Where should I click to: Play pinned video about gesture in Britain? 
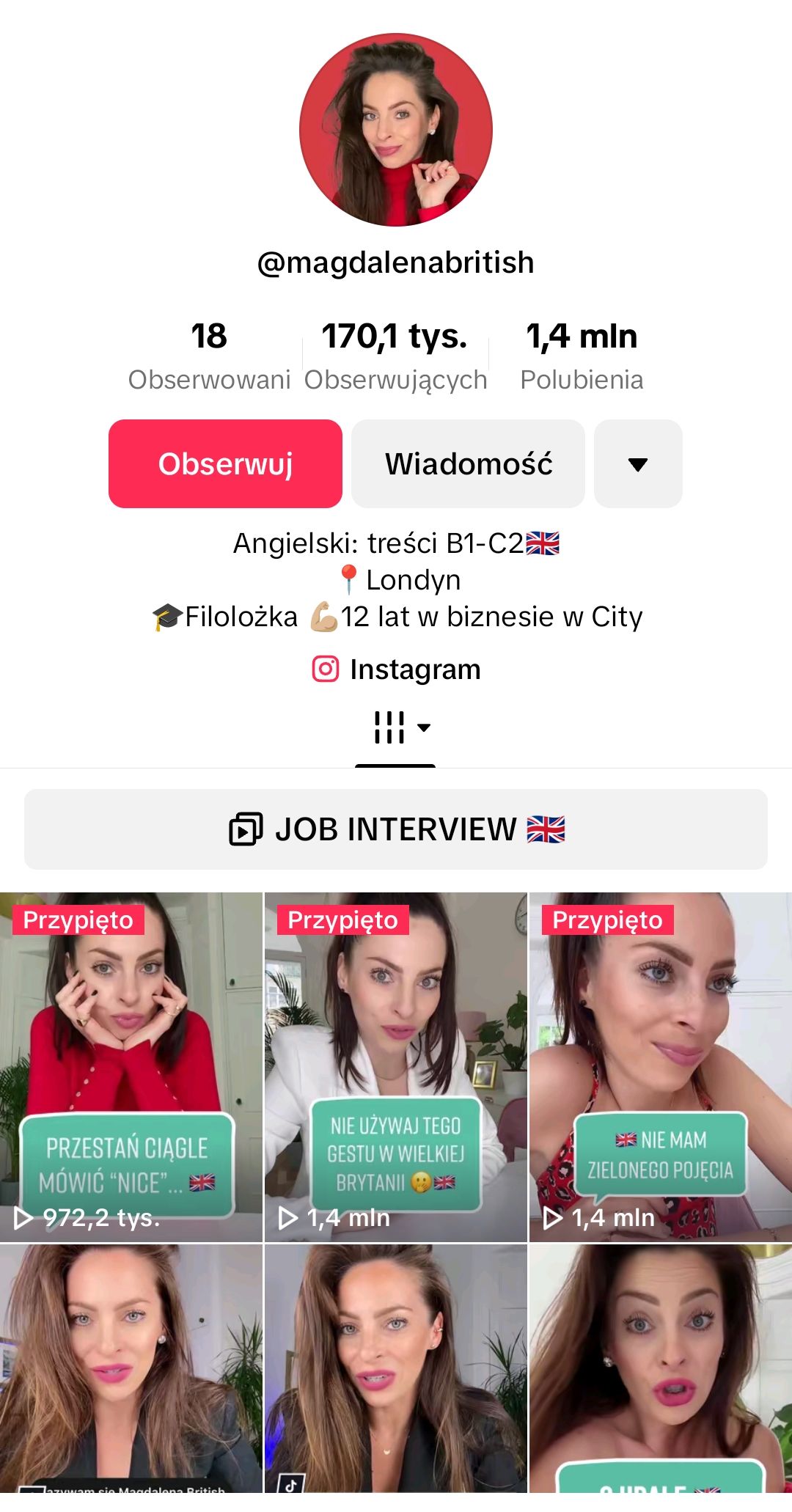tap(396, 1067)
